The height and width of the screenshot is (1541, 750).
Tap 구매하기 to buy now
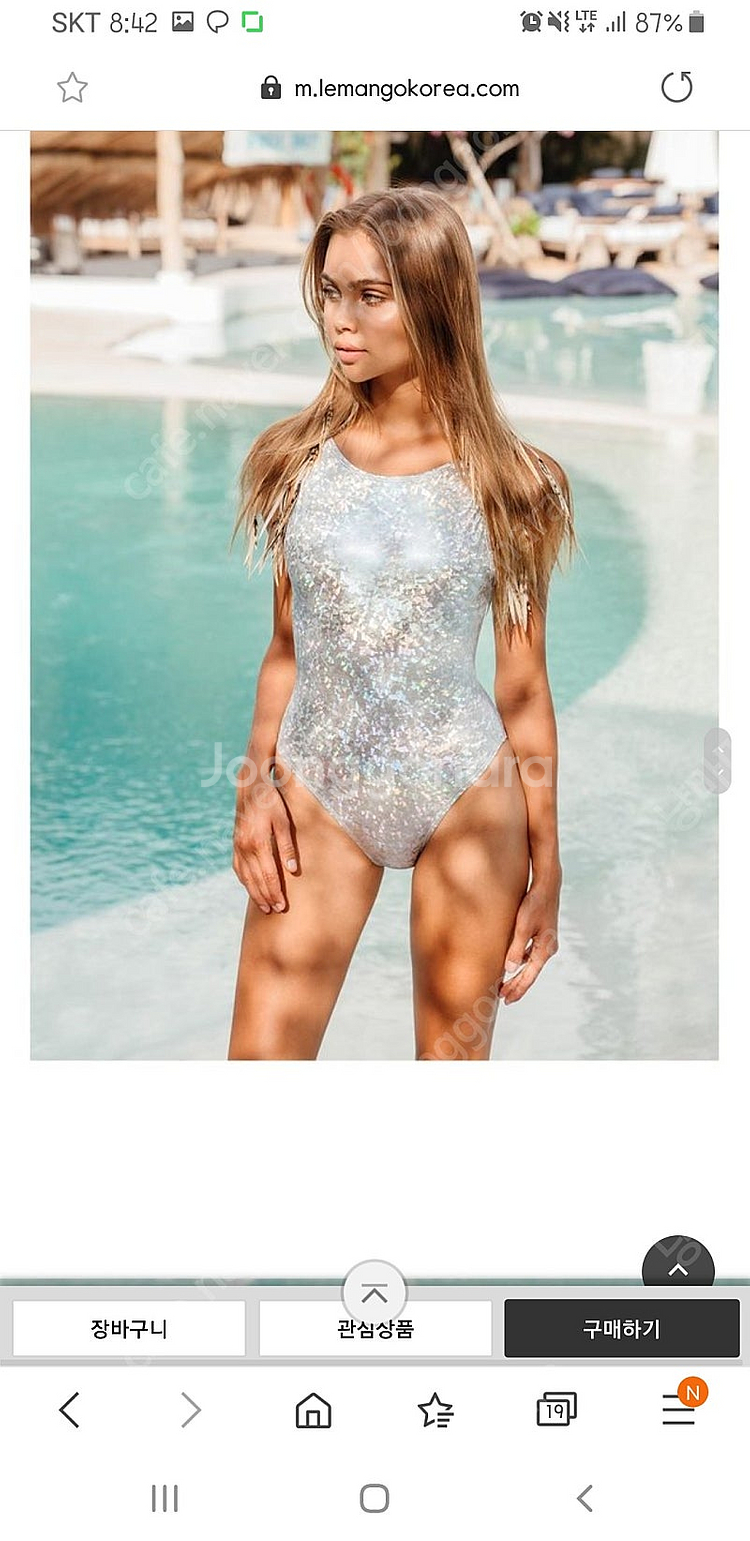coord(621,1329)
